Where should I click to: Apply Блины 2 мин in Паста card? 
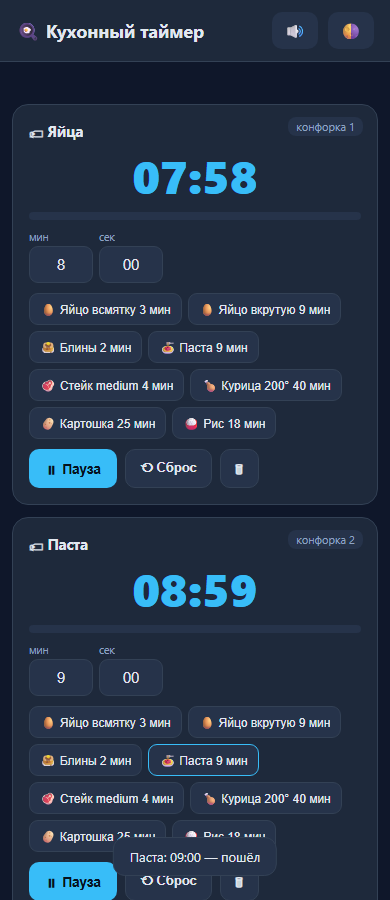pyautogui.click(x=86, y=760)
